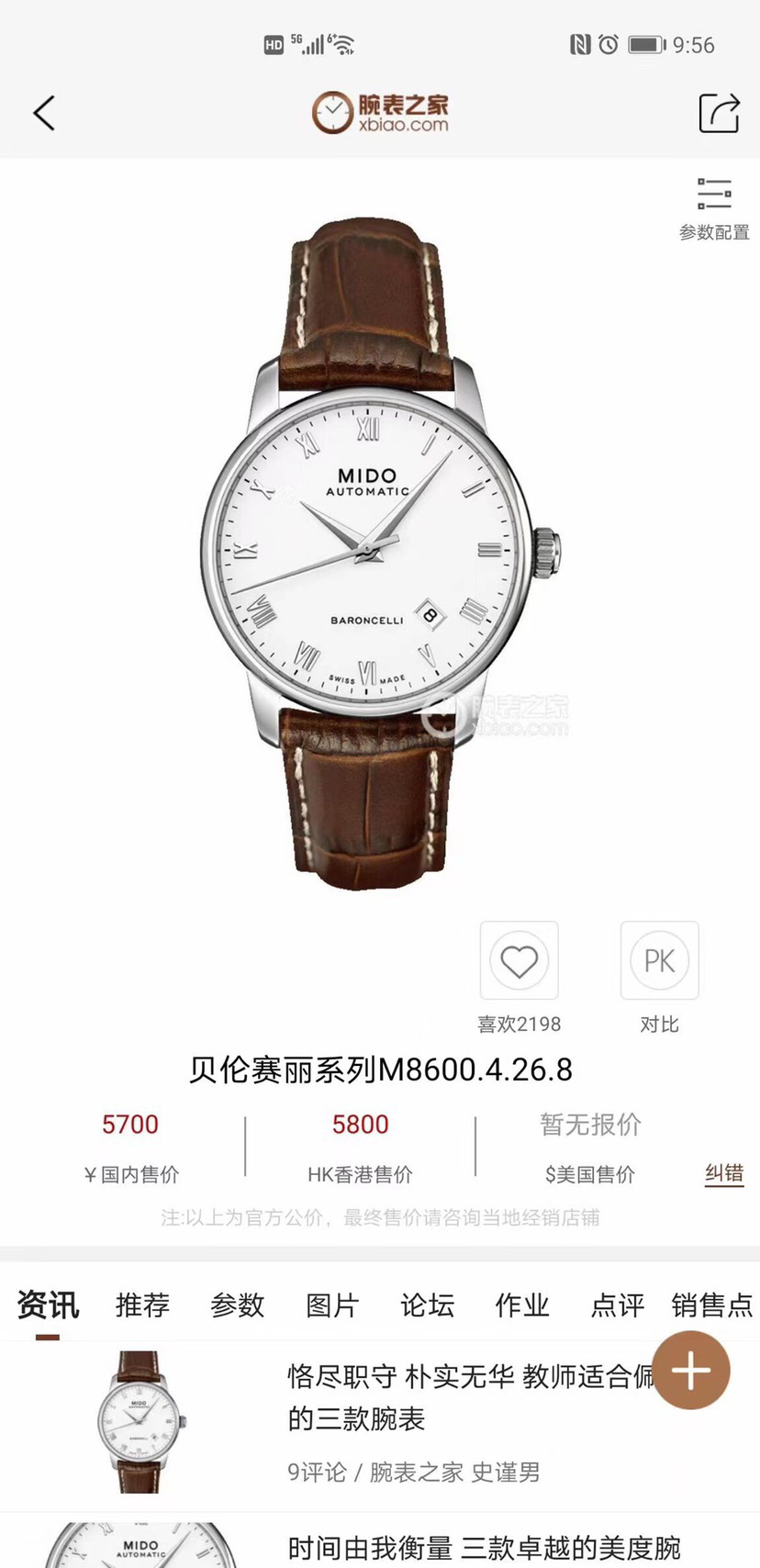Open the 参数 tab

[x=237, y=1305]
